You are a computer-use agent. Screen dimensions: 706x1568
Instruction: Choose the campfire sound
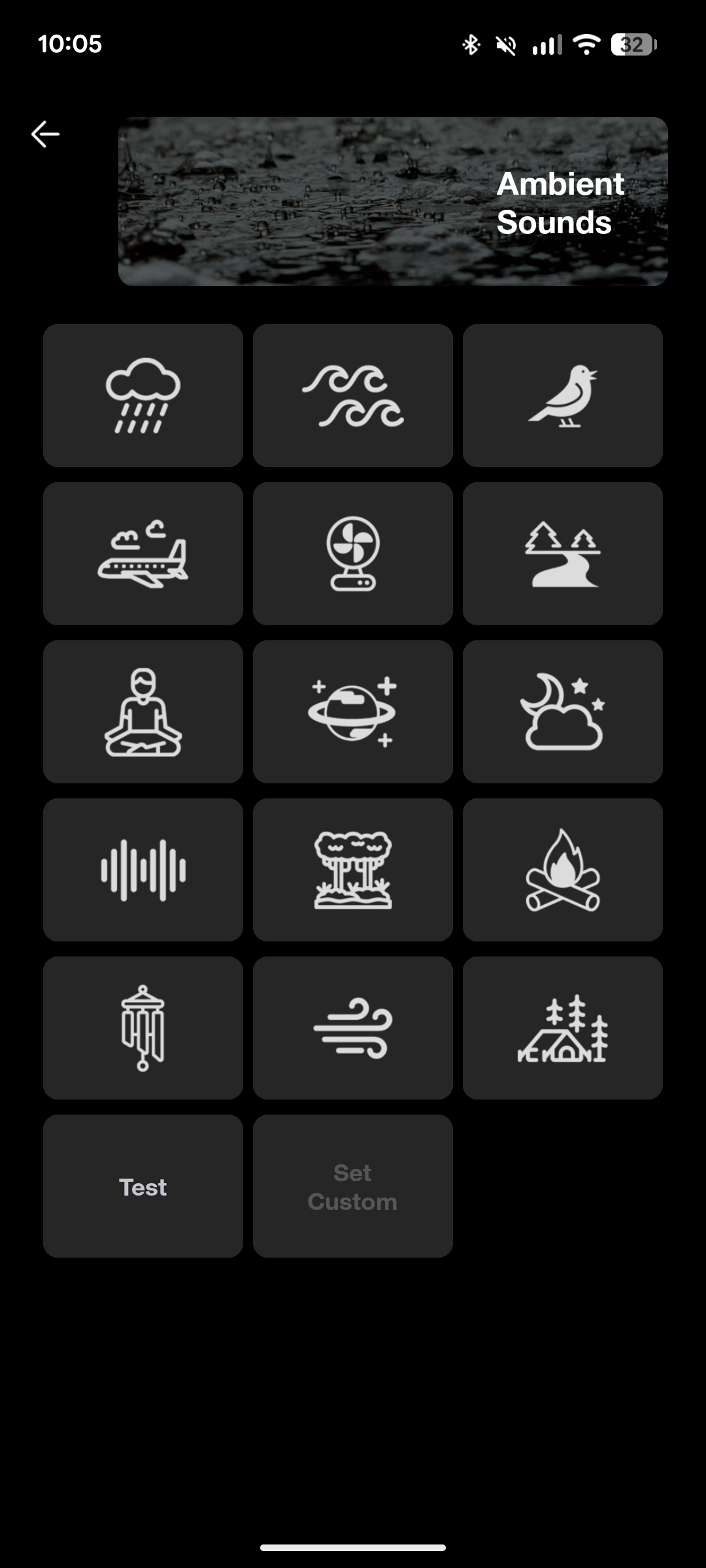click(x=562, y=870)
